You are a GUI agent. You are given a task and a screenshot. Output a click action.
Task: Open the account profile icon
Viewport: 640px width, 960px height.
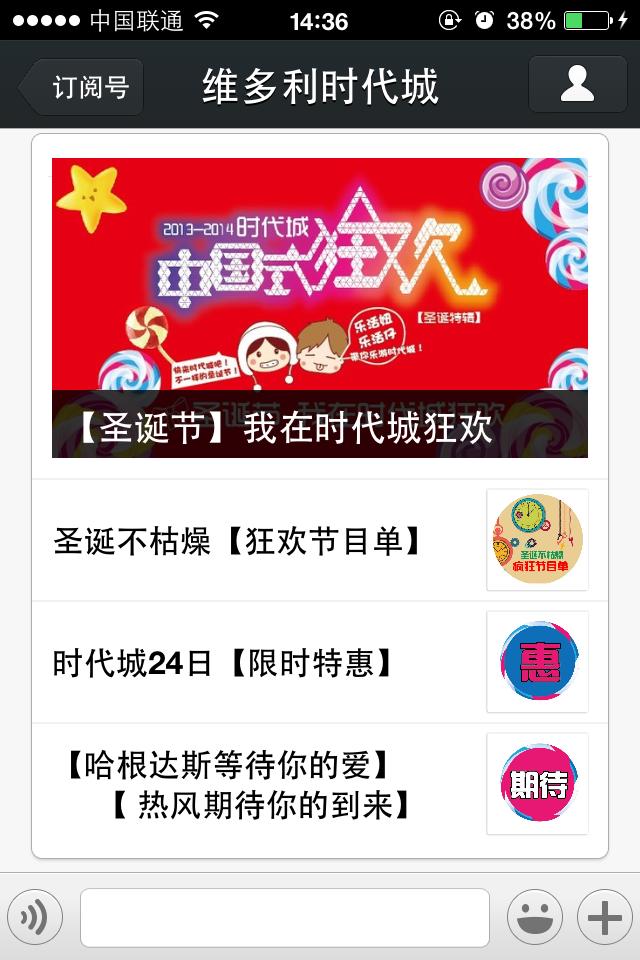(x=577, y=84)
